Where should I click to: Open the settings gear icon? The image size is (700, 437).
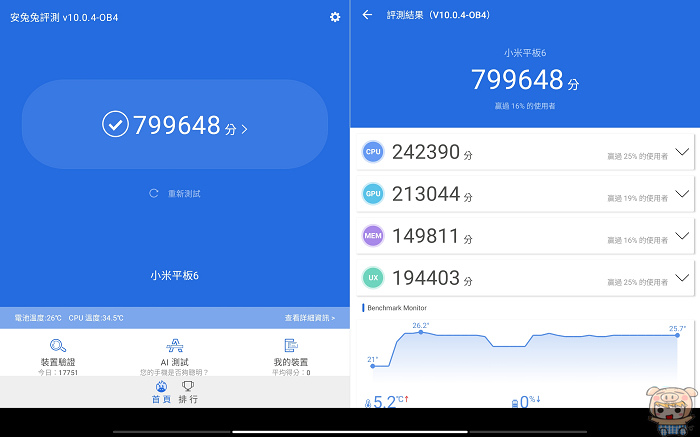(x=335, y=17)
